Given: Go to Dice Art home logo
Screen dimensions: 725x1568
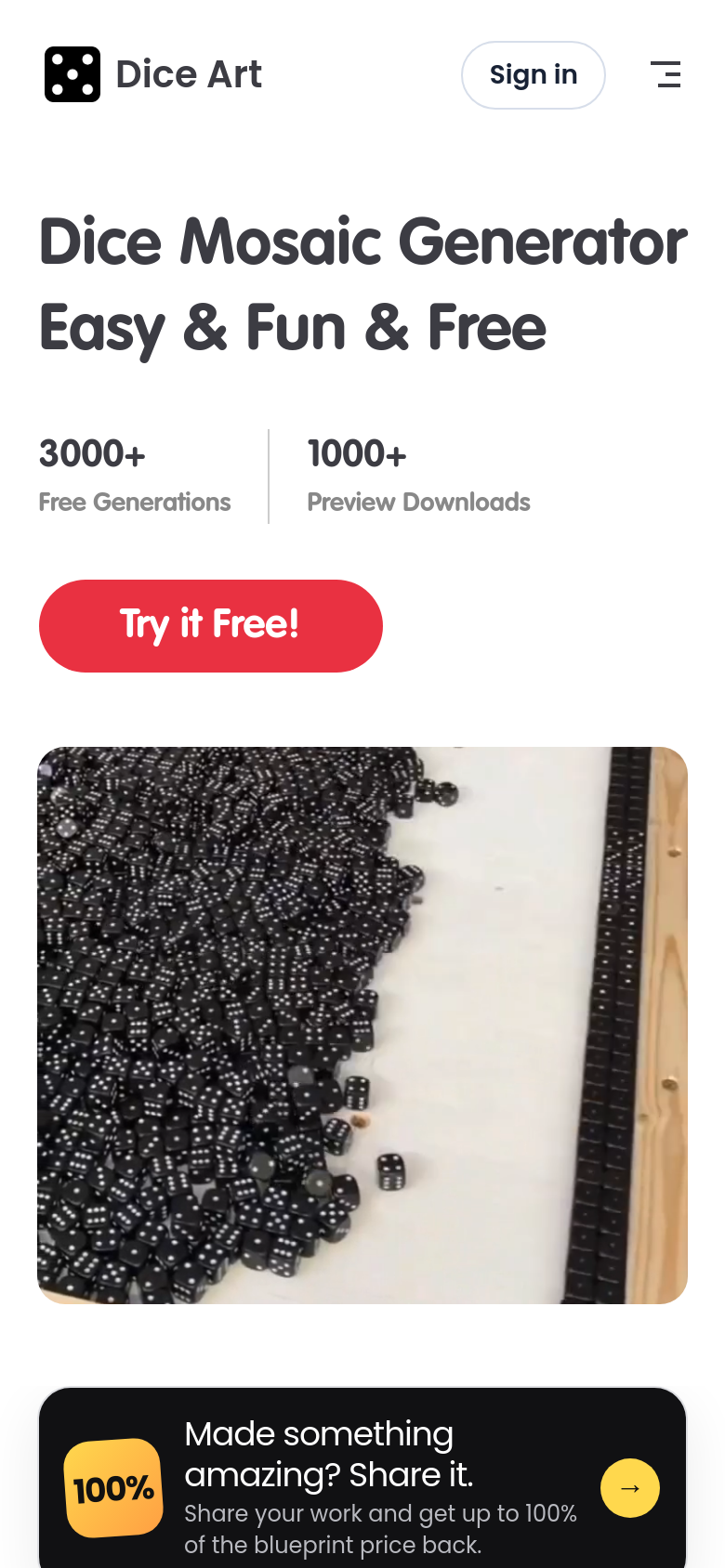Looking at the screenshot, I should [153, 74].
